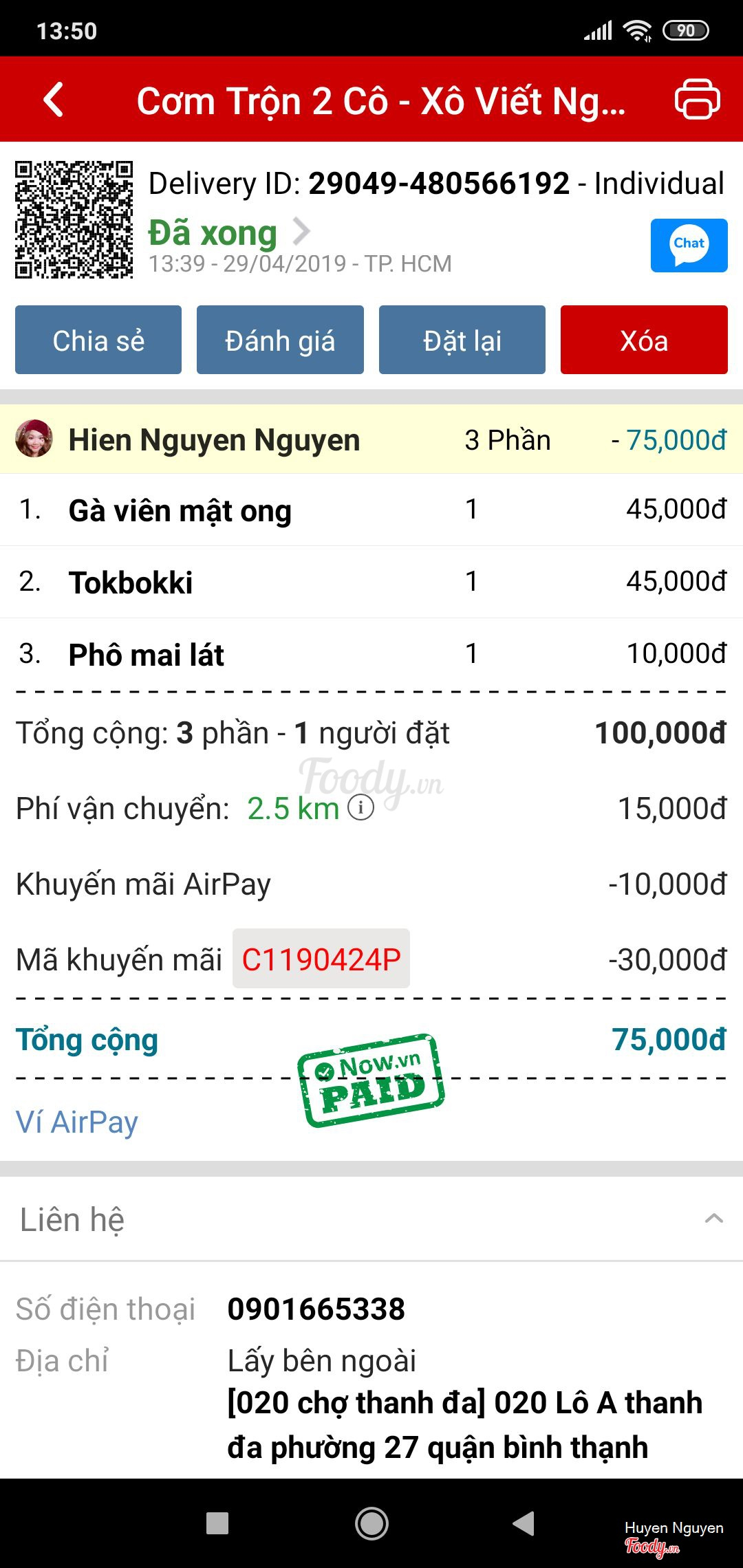Tap the system home button
Viewport: 743px width, 1568px height.
371,1523
